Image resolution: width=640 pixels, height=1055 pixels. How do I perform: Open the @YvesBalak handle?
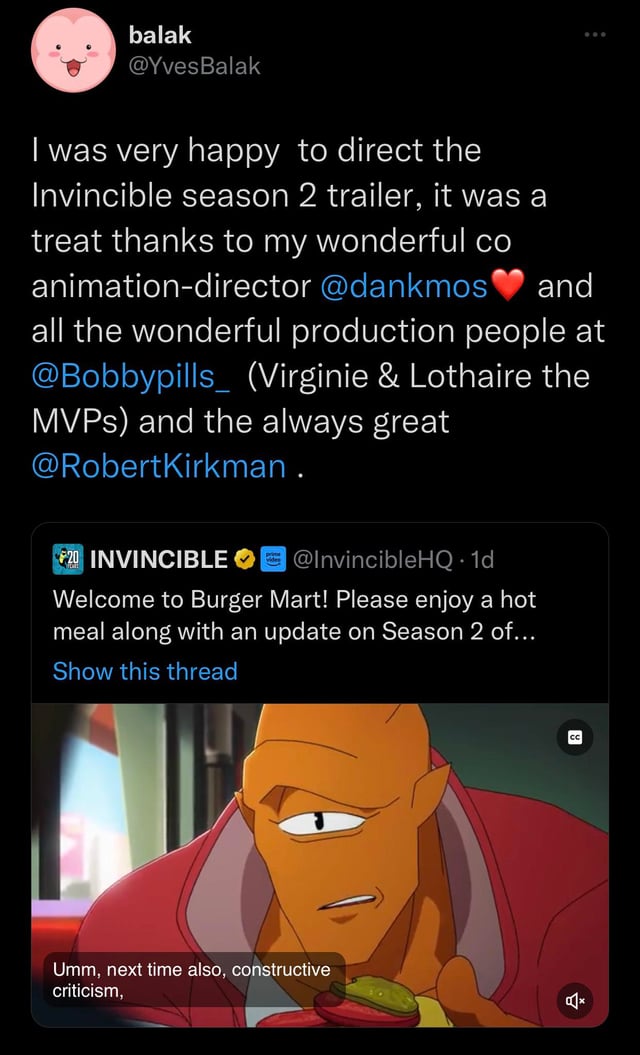[x=195, y=66]
